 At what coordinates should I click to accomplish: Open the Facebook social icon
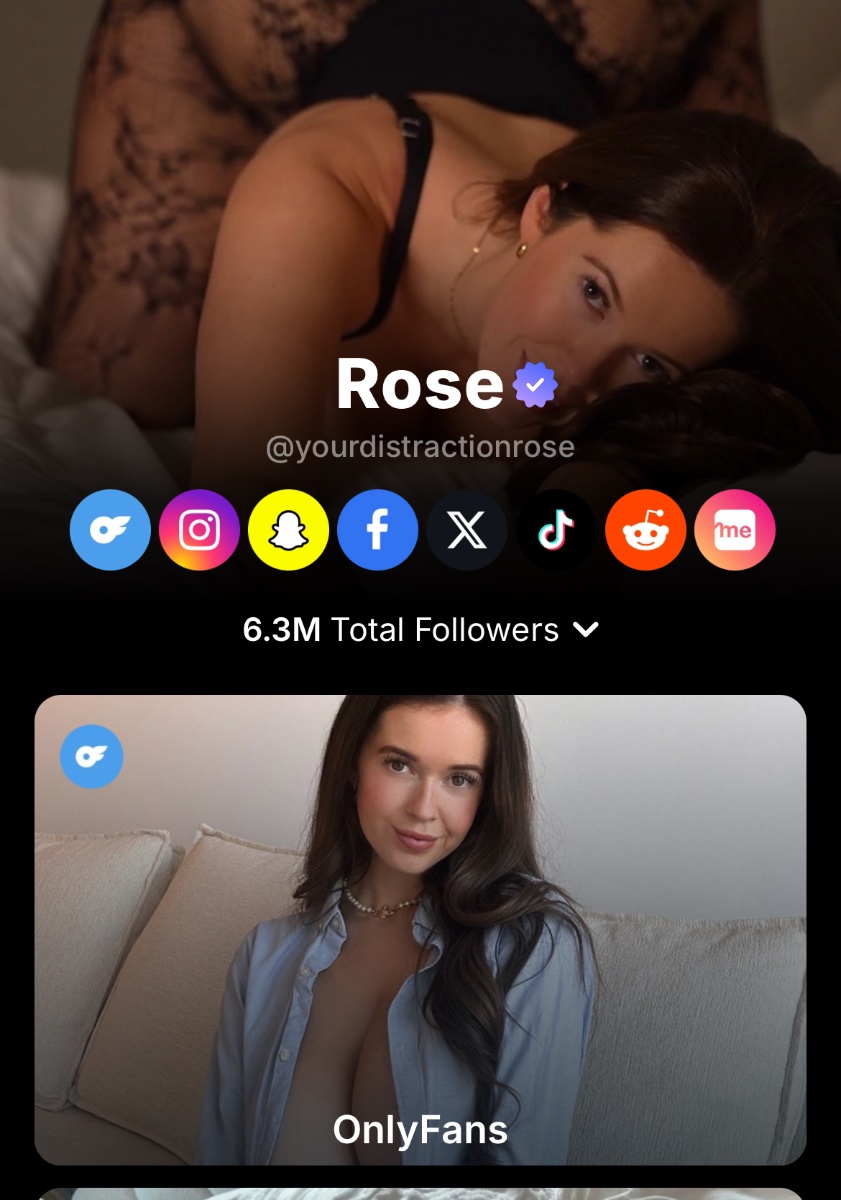click(x=377, y=530)
